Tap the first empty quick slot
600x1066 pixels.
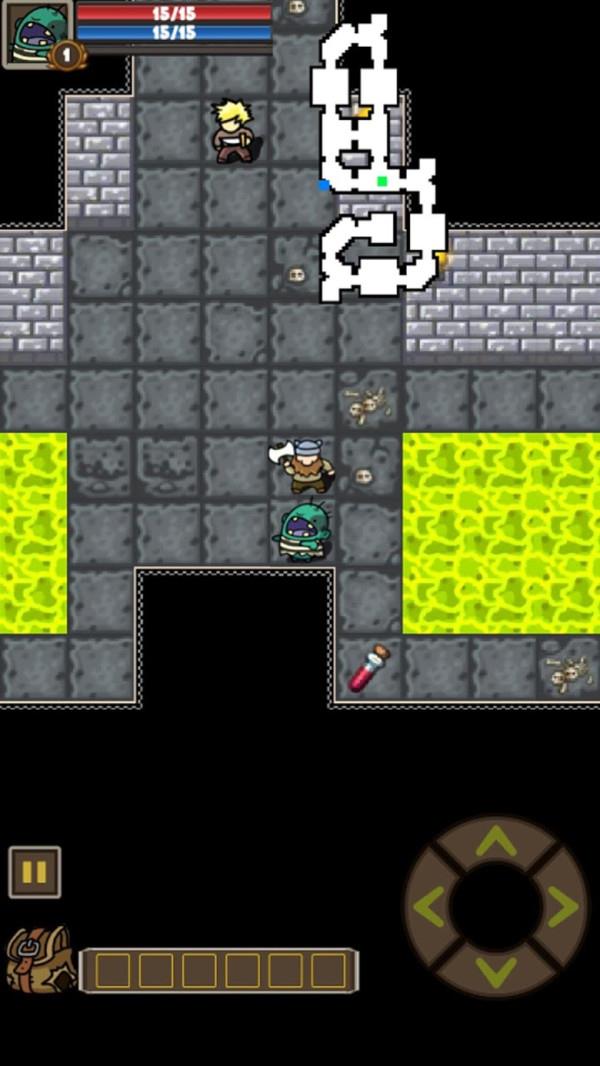pos(113,970)
